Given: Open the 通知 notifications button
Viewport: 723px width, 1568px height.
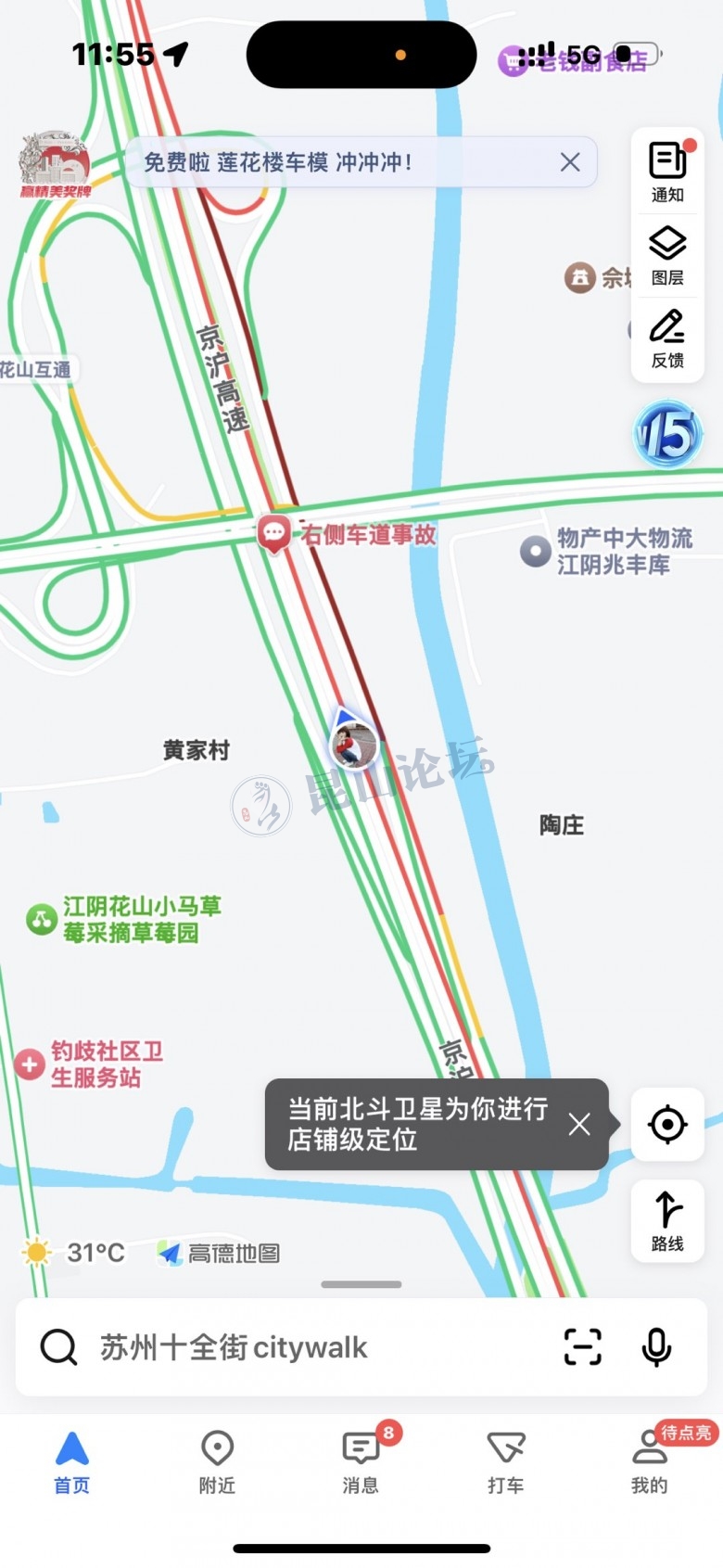Looking at the screenshot, I should (667, 172).
